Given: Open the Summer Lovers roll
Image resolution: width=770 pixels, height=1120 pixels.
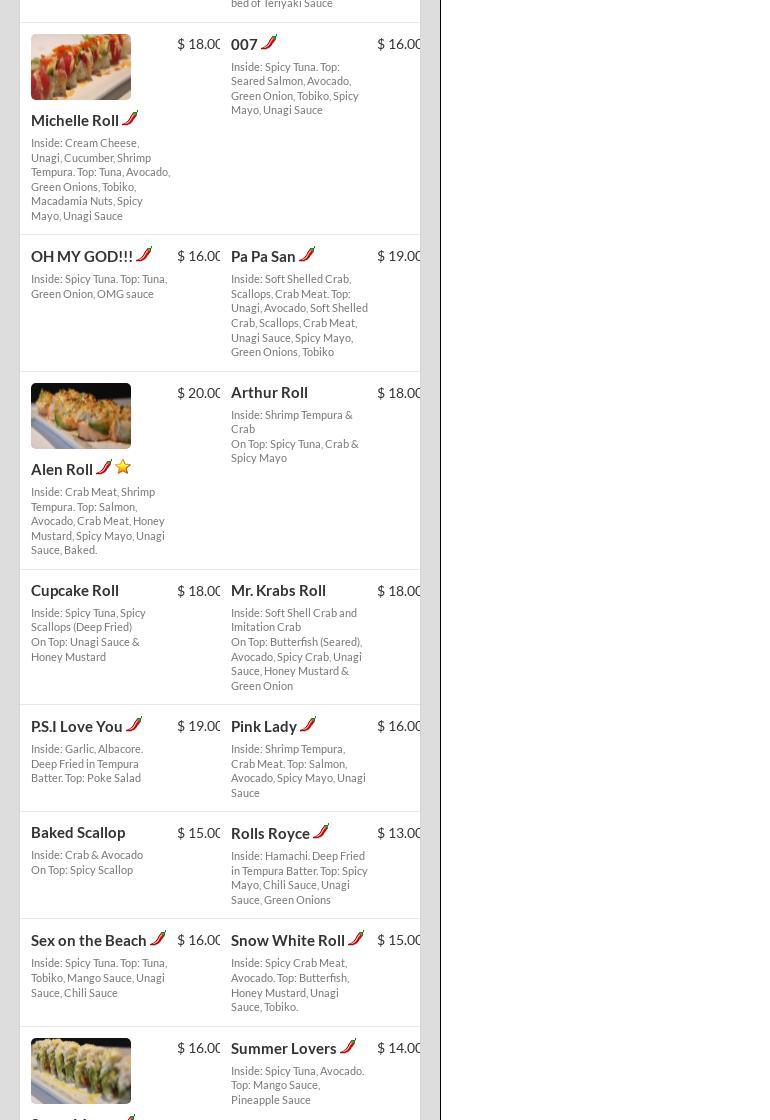Looking at the screenshot, I should 284,1049.
